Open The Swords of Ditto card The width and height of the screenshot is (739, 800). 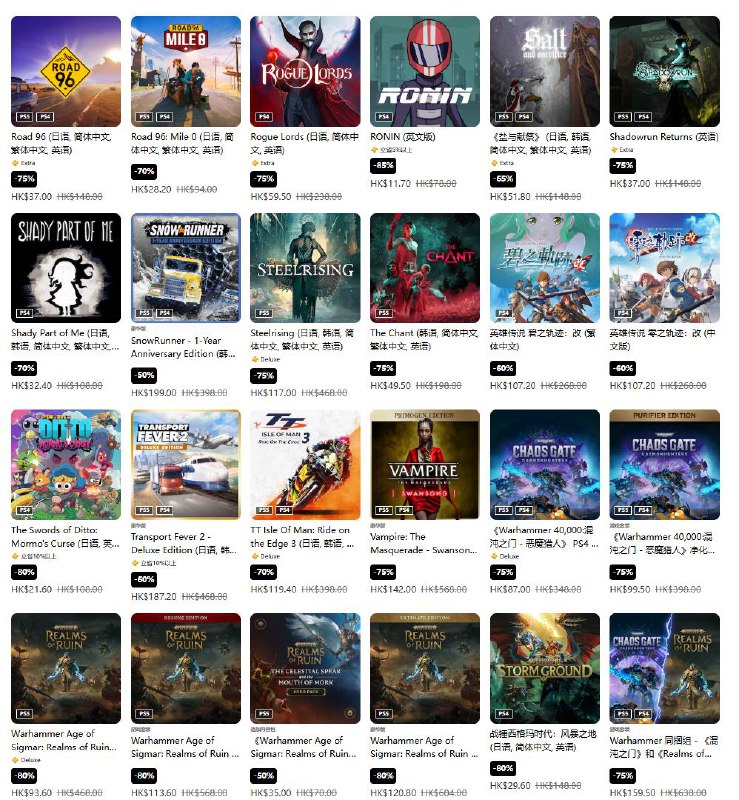tap(65, 464)
